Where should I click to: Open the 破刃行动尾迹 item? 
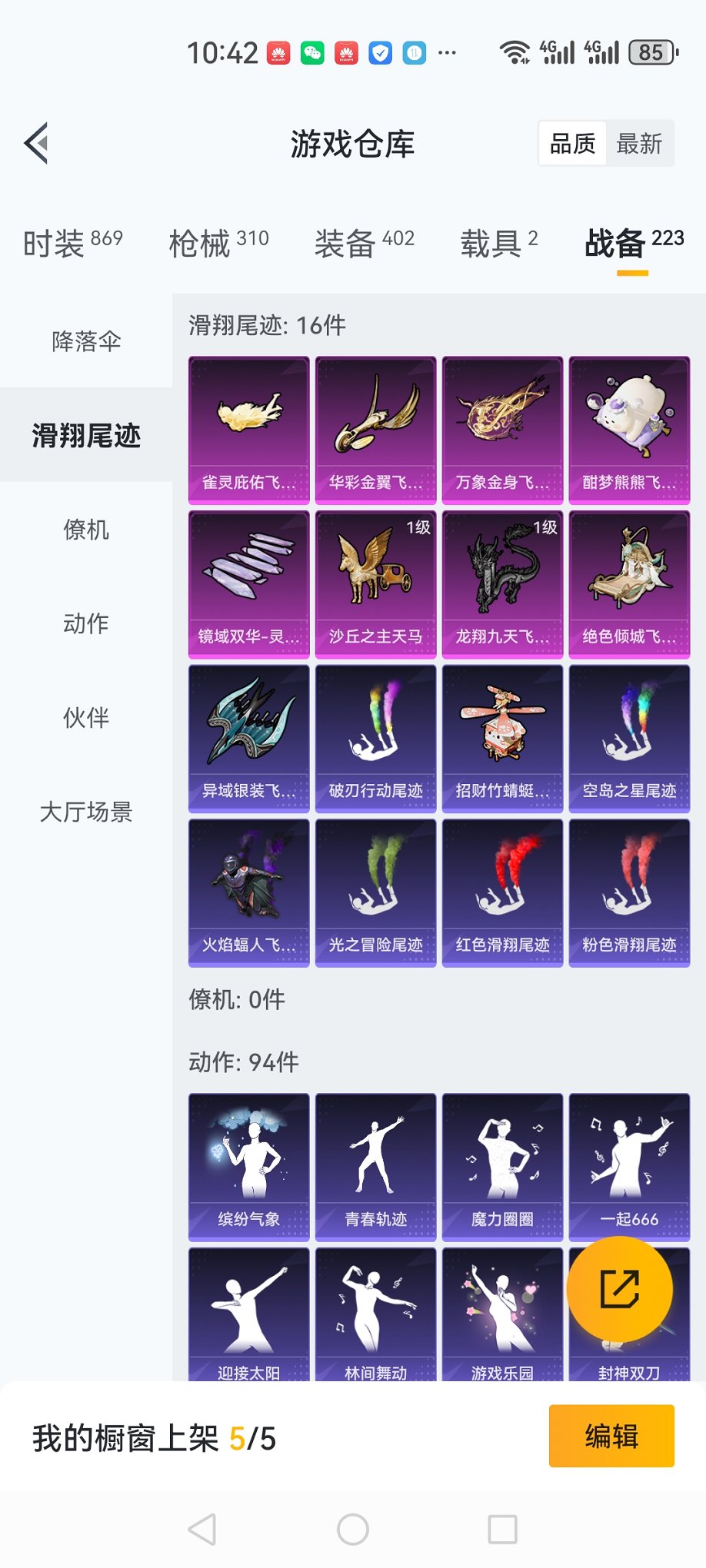375,738
